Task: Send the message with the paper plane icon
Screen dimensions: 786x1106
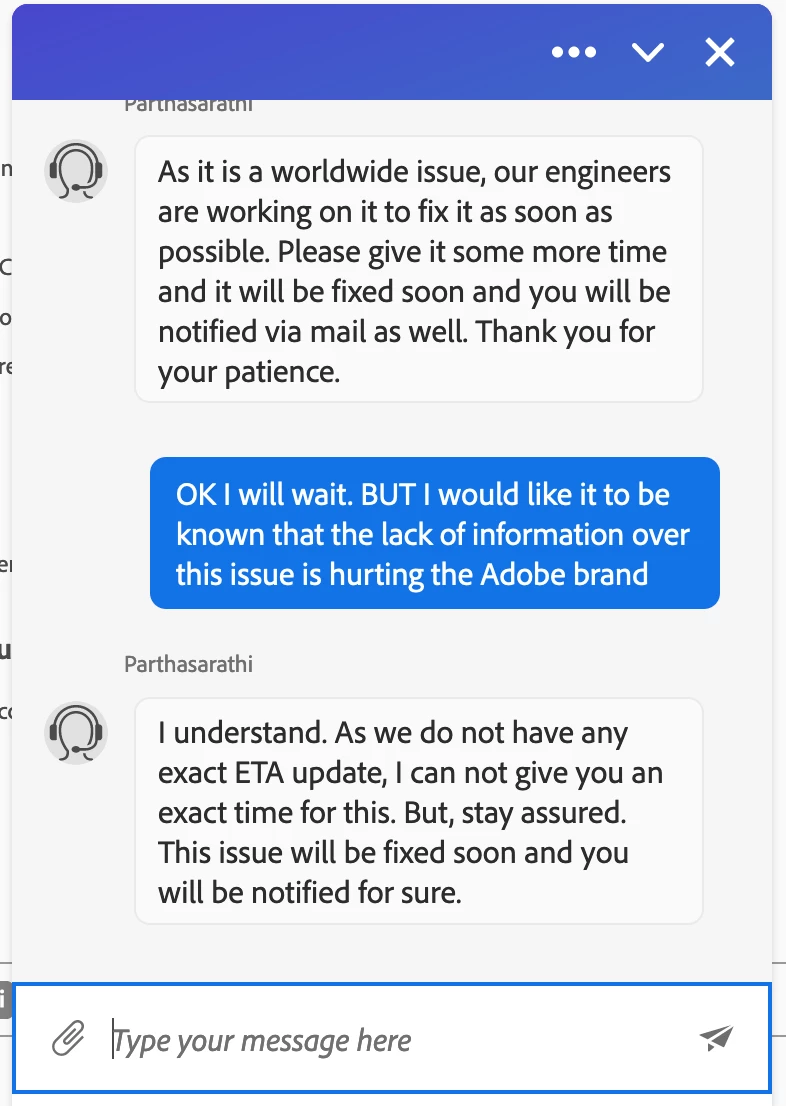Action: coord(716,1038)
